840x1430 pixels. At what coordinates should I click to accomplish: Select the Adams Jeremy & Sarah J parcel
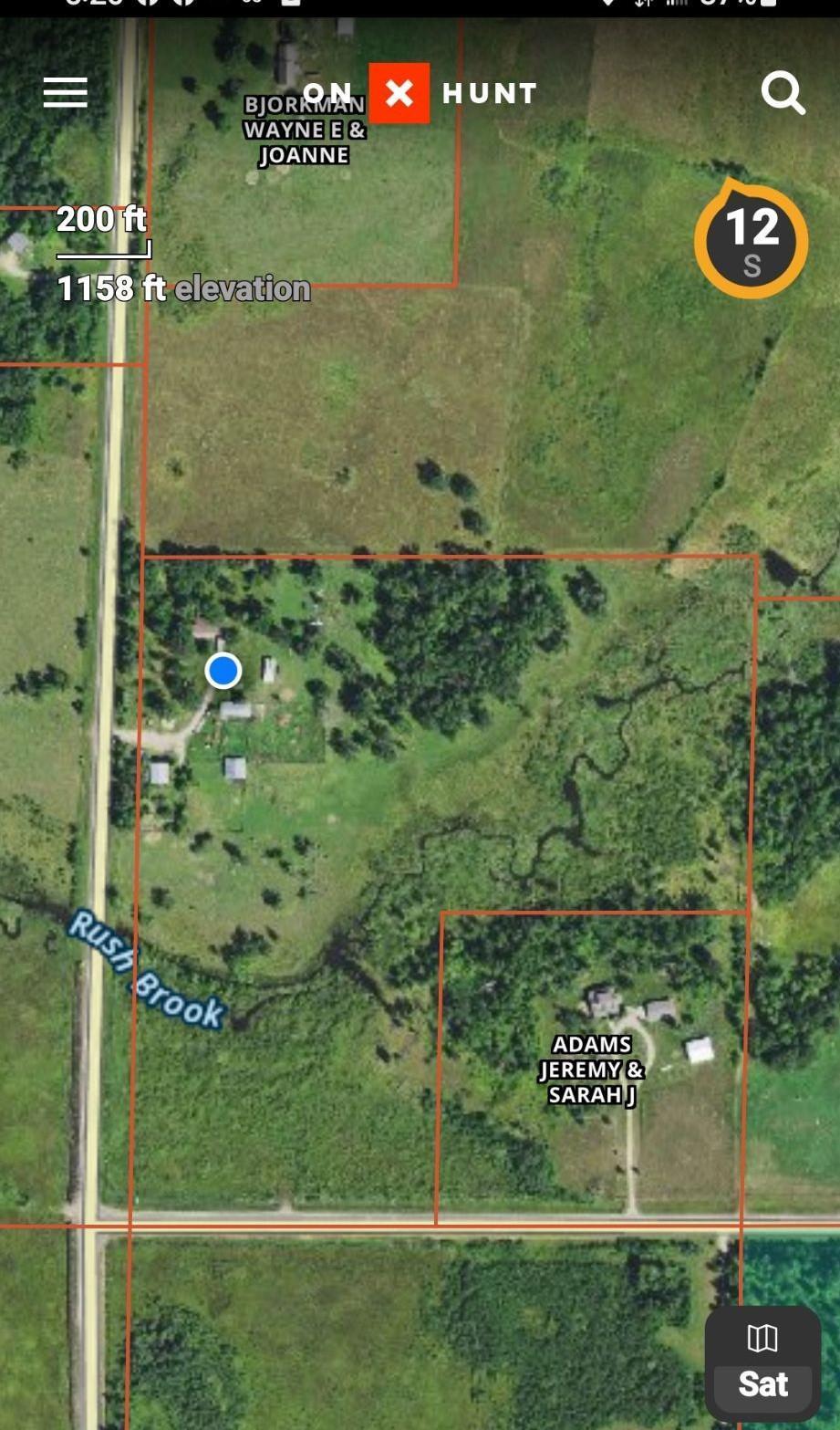point(591,1070)
